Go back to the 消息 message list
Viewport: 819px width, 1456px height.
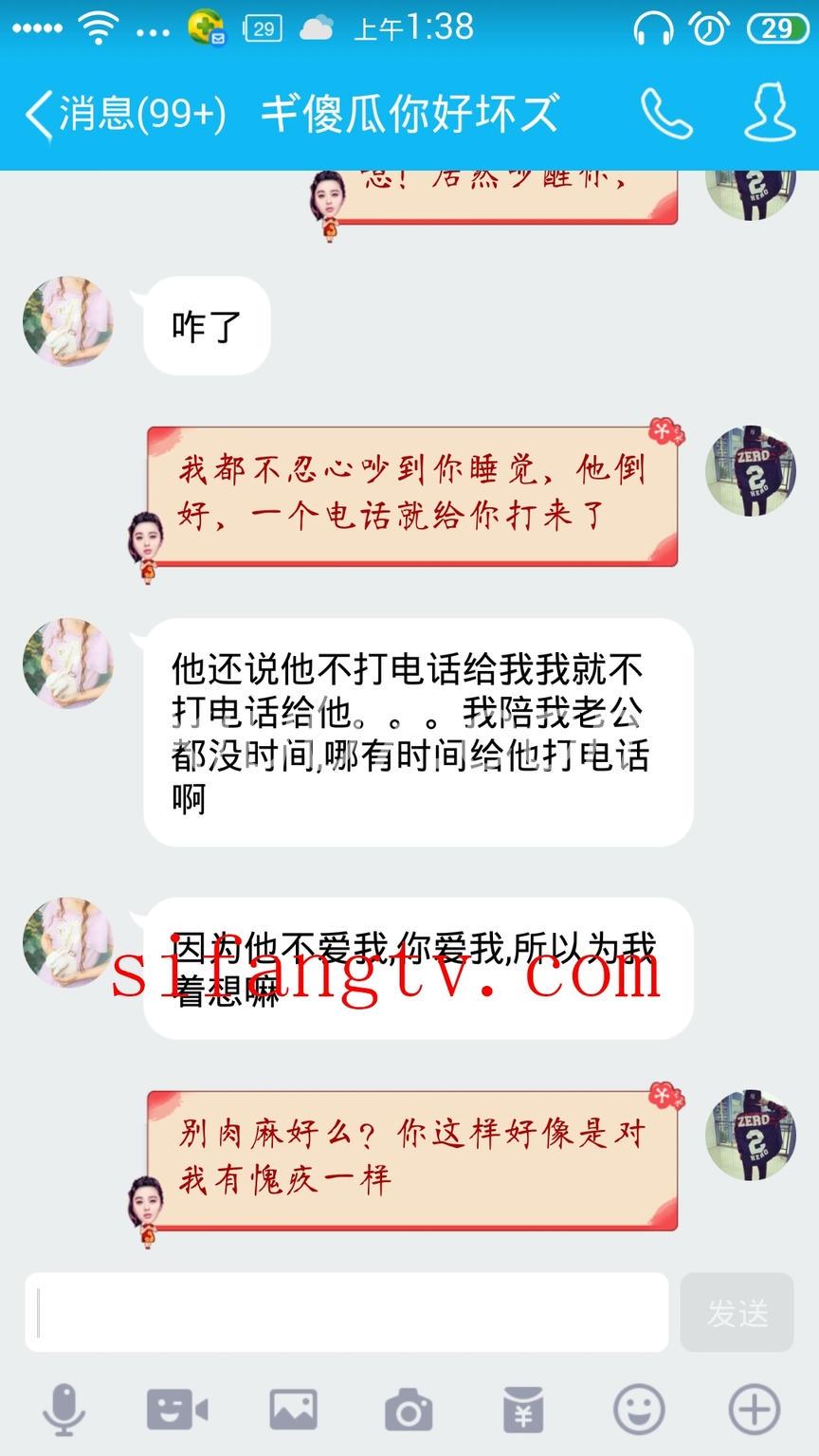point(123,114)
